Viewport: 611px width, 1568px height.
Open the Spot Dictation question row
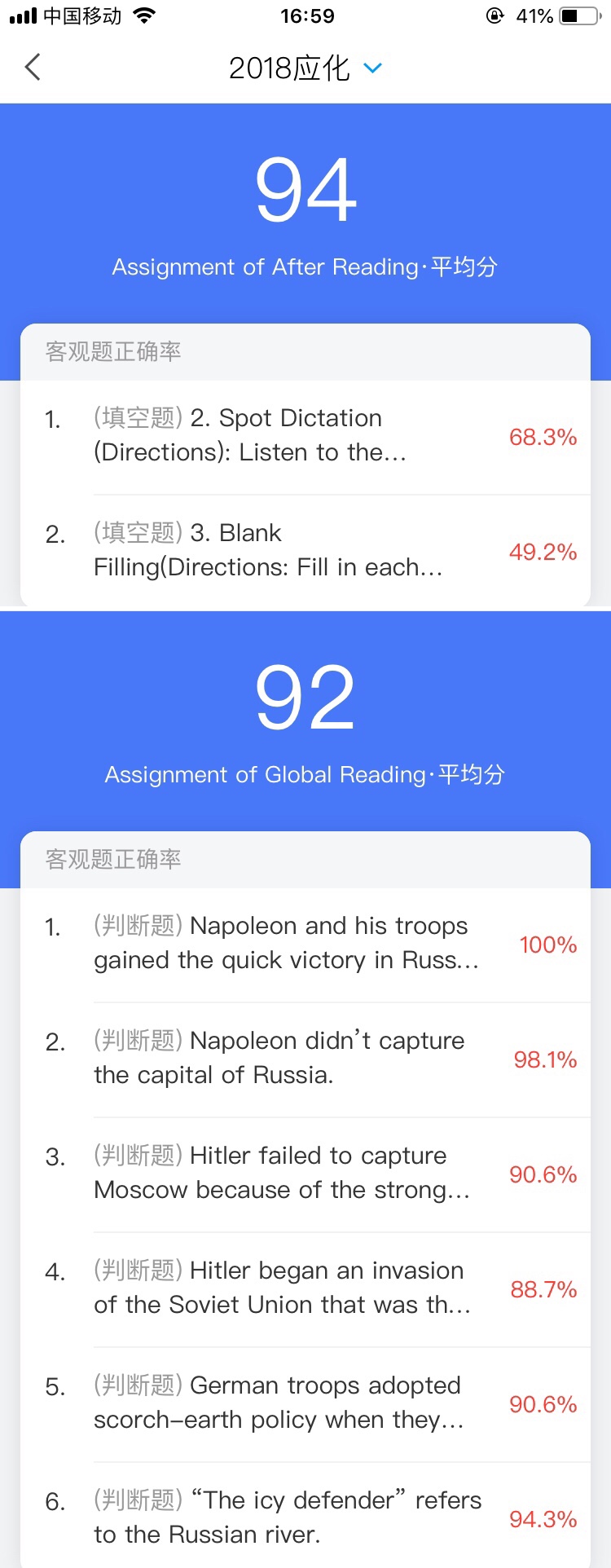305,436
